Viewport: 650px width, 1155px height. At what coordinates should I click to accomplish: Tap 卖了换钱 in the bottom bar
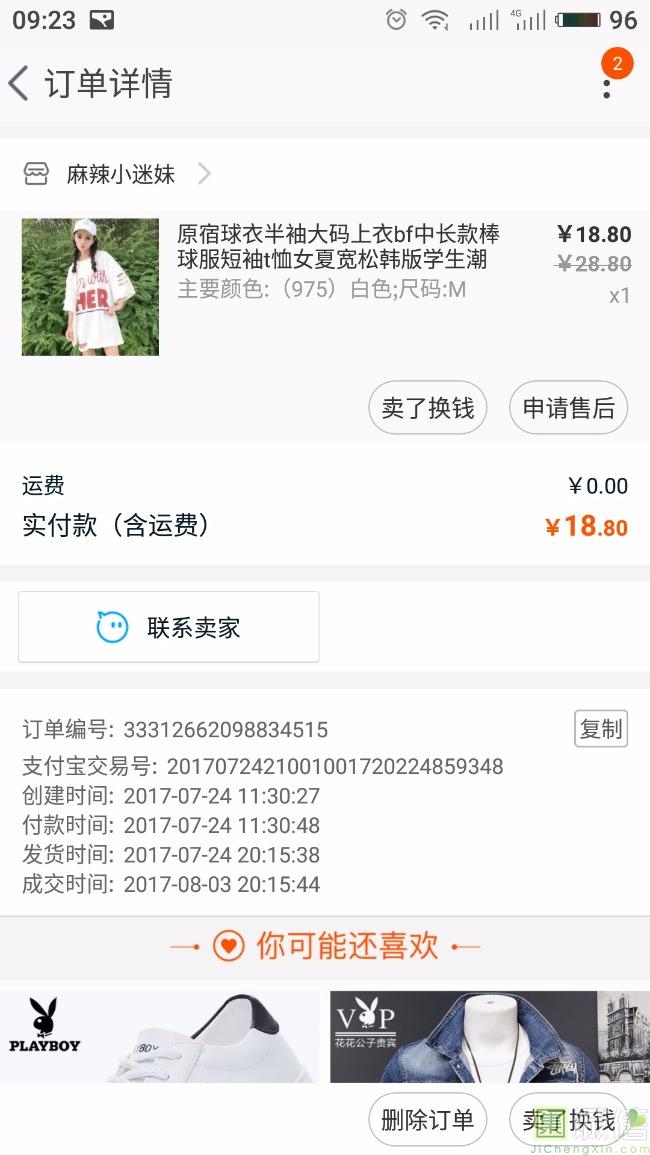pyautogui.click(x=568, y=1120)
